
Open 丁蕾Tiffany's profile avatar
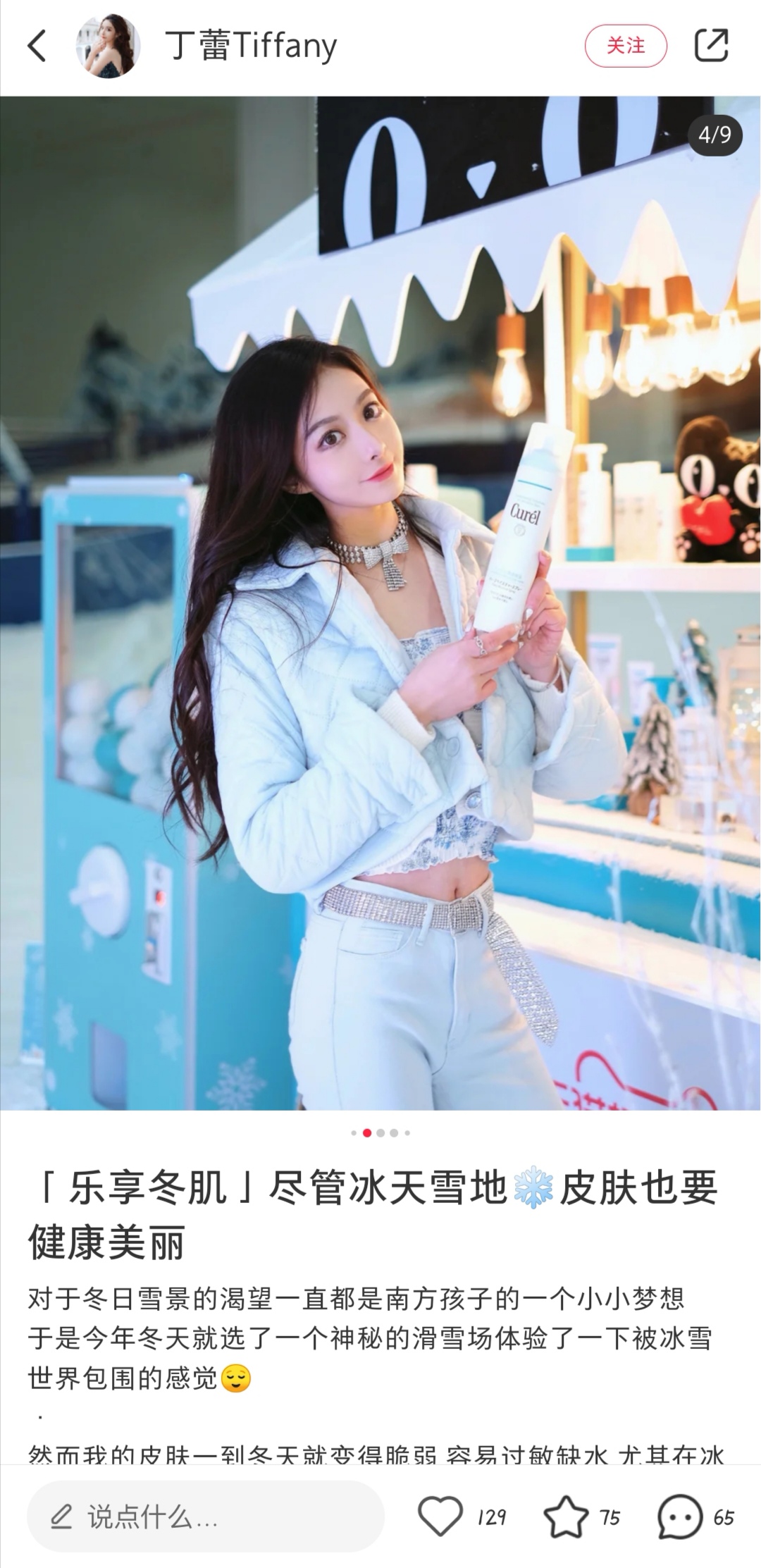[108, 46]
